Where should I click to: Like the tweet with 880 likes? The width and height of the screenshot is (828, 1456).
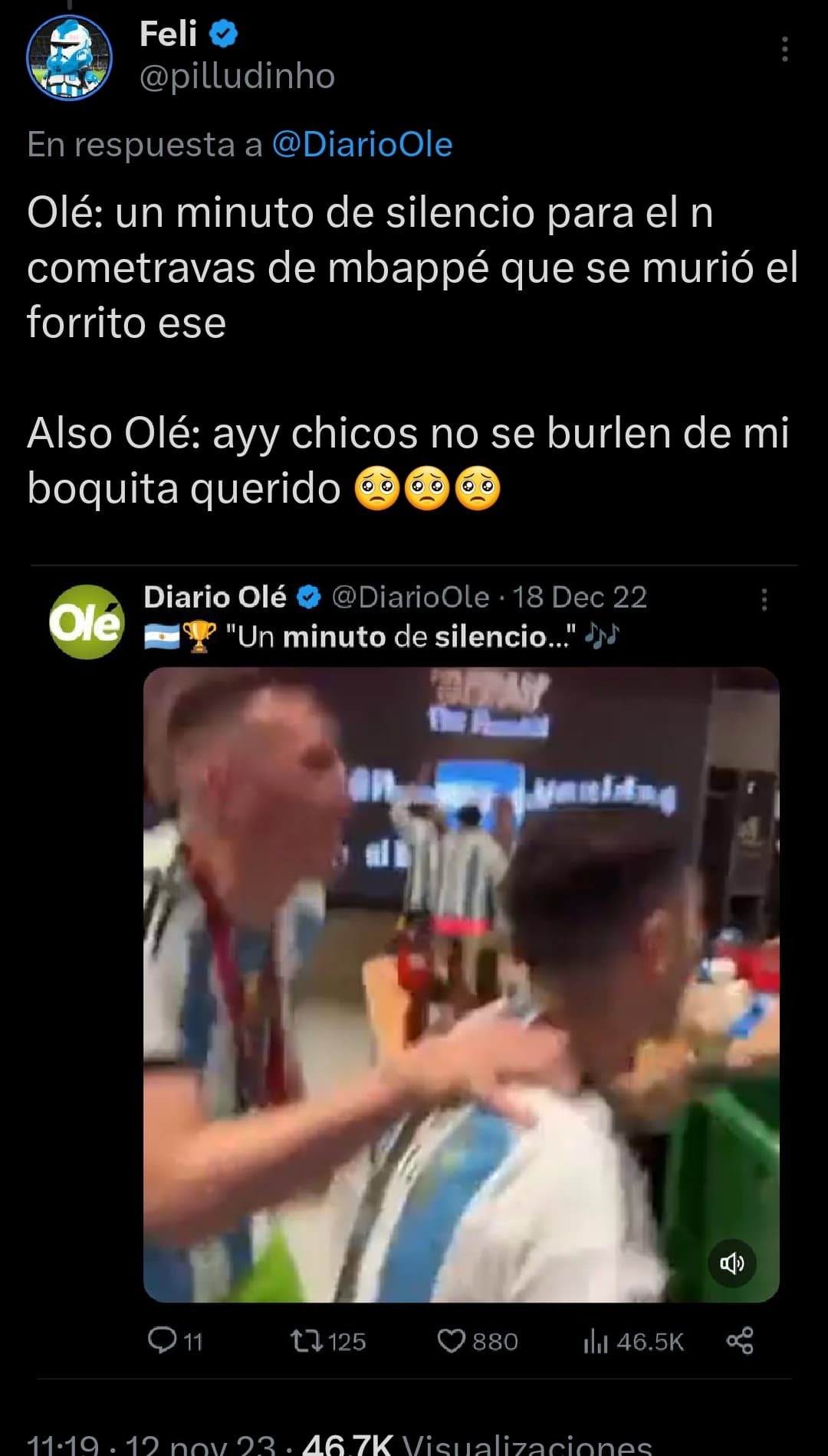tap(478, 1341)
